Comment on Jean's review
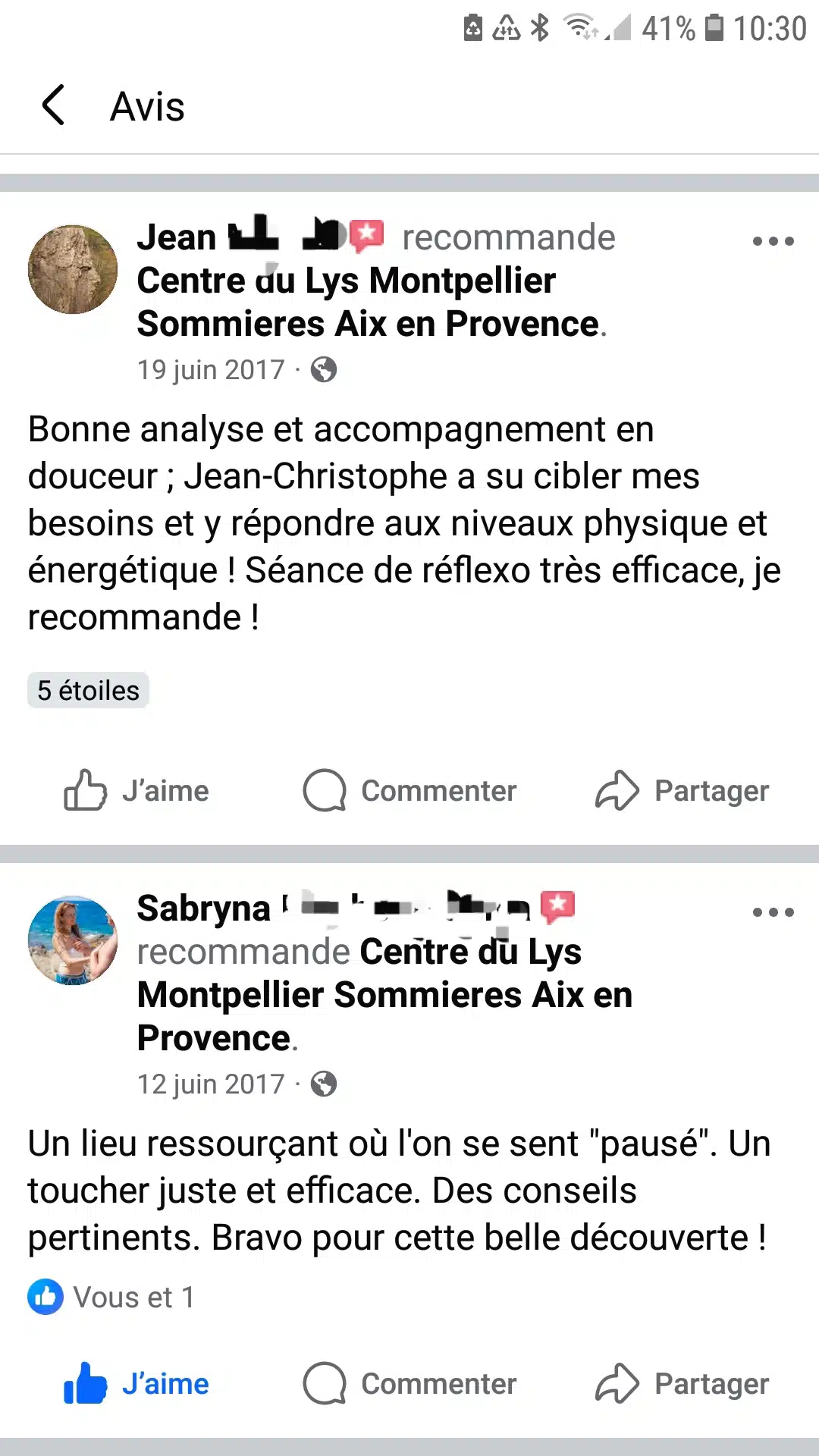 [409, 790]
